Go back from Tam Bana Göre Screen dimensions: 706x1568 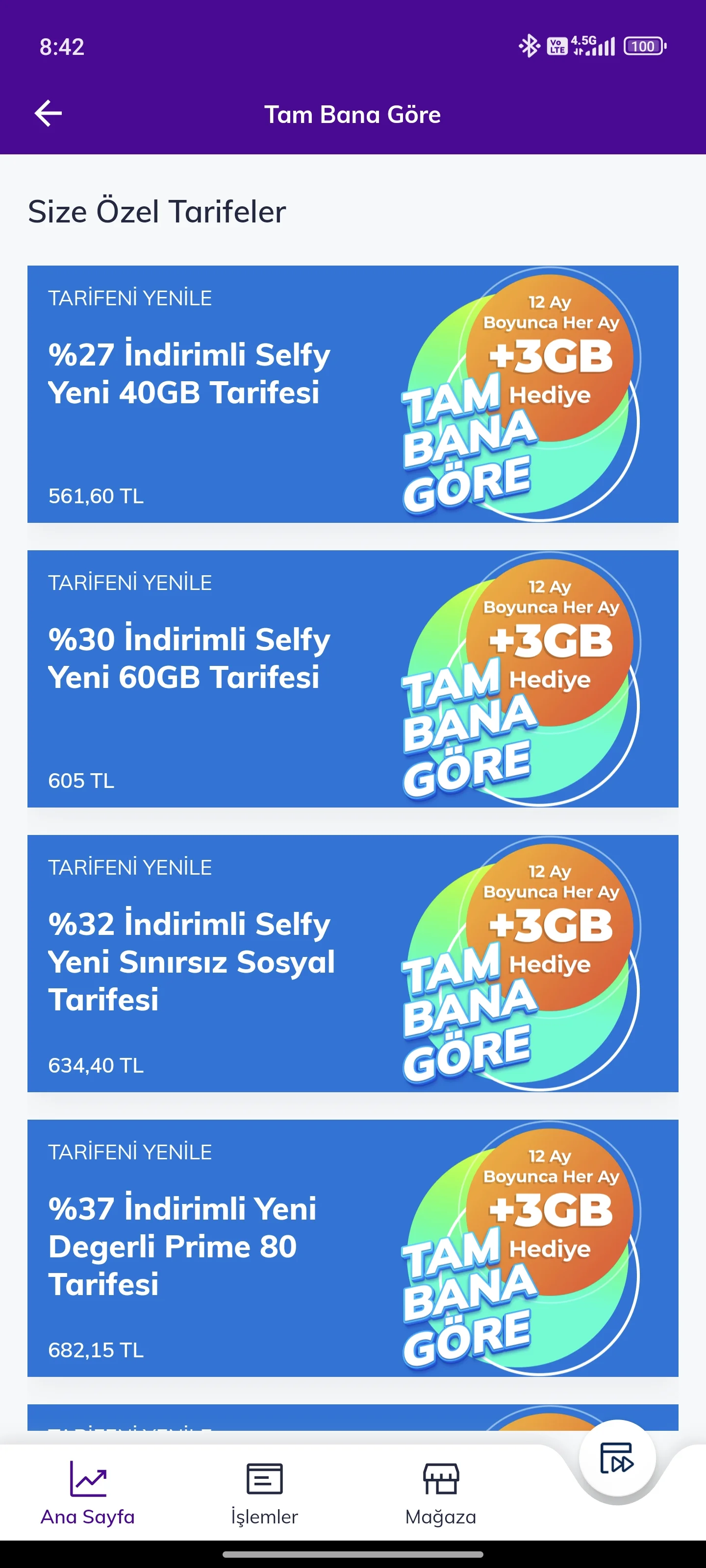click(x=48, y=113)
